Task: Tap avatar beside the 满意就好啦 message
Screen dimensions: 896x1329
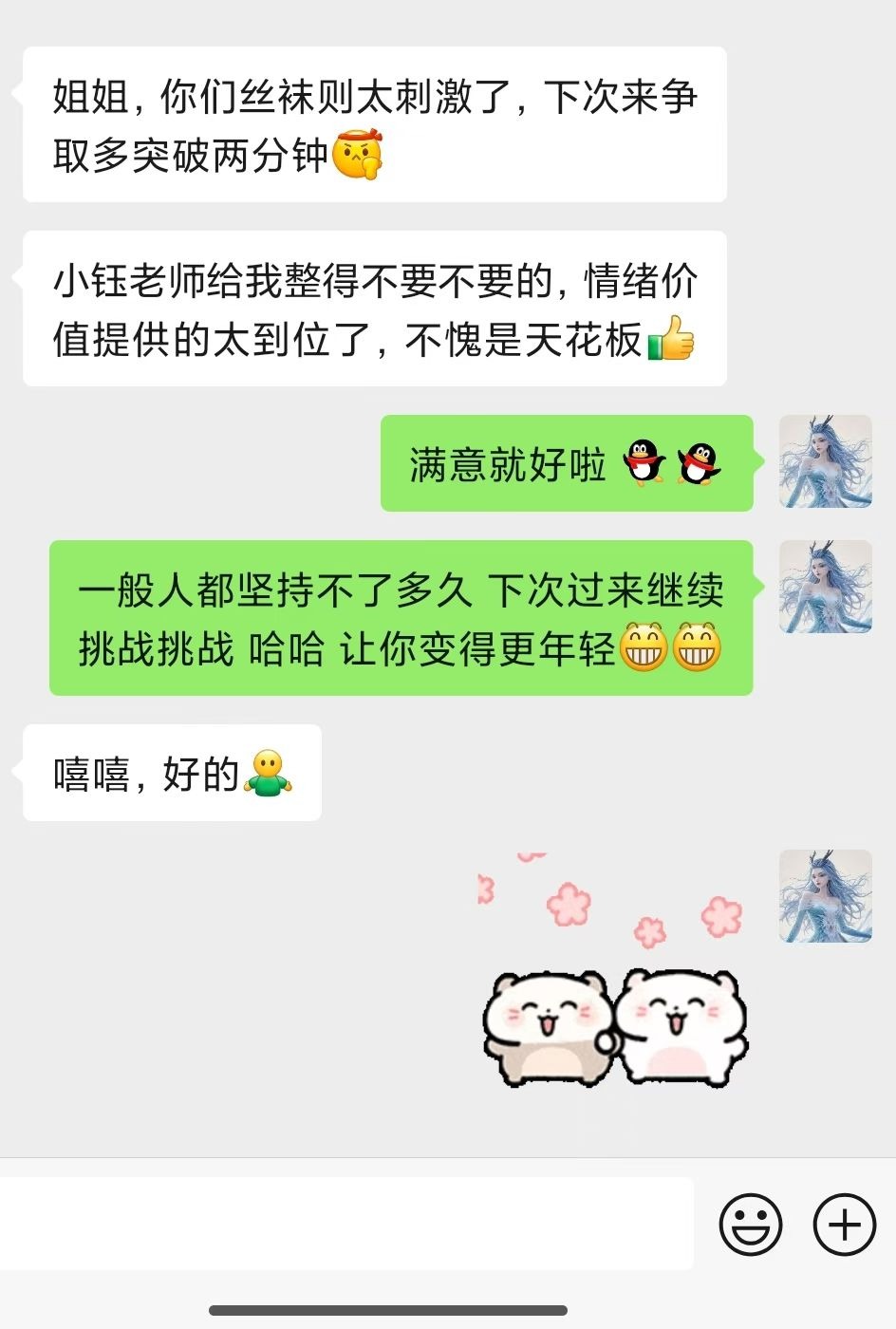Action: (x=825, y=461)
